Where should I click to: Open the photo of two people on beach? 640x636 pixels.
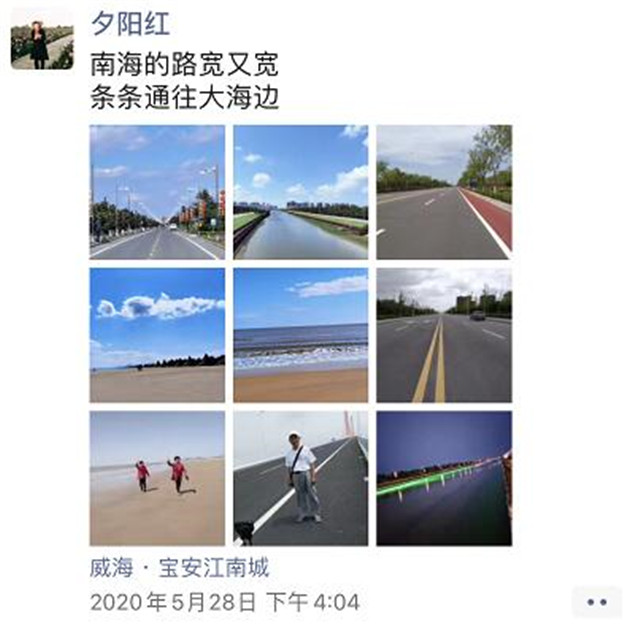157,478
